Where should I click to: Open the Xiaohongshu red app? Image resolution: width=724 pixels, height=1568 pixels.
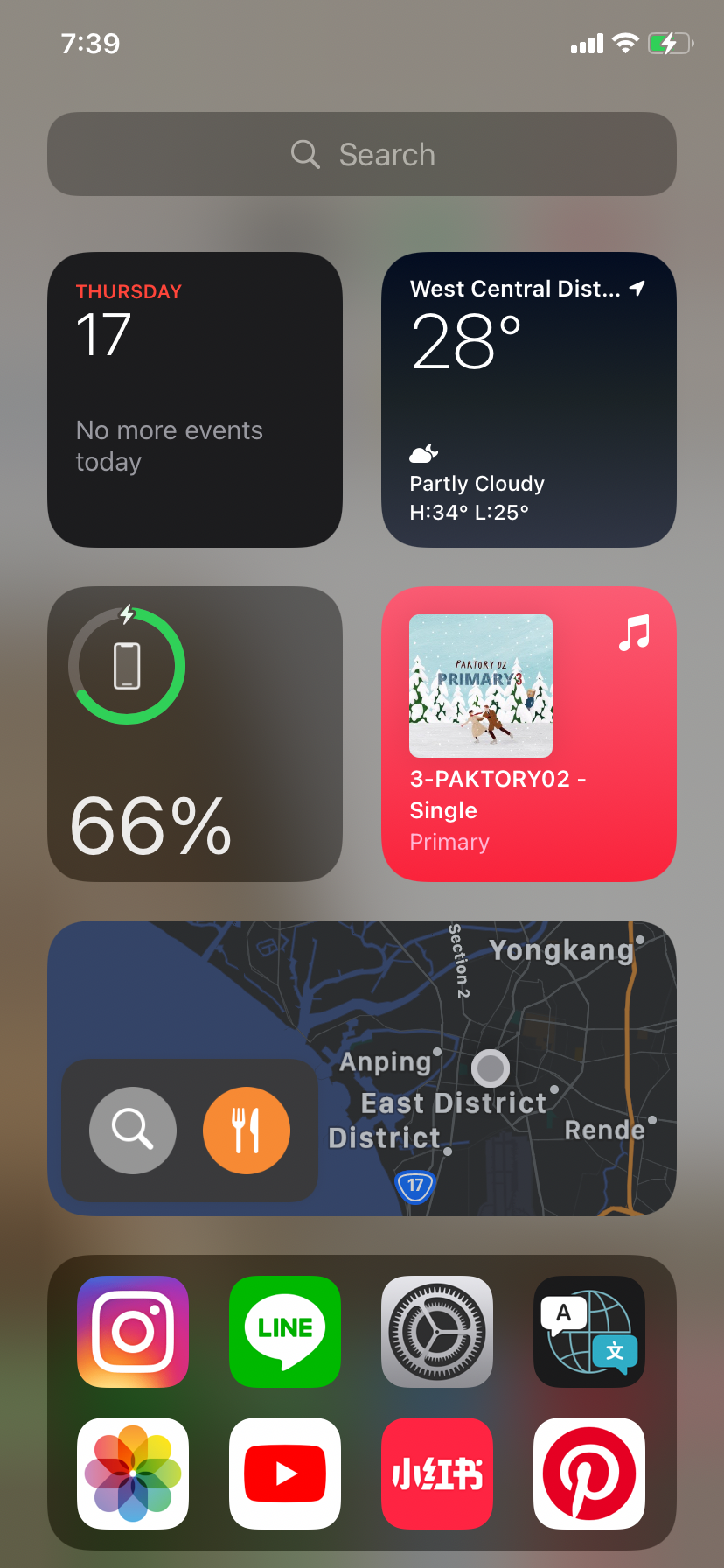click(x=437, y=1473)
